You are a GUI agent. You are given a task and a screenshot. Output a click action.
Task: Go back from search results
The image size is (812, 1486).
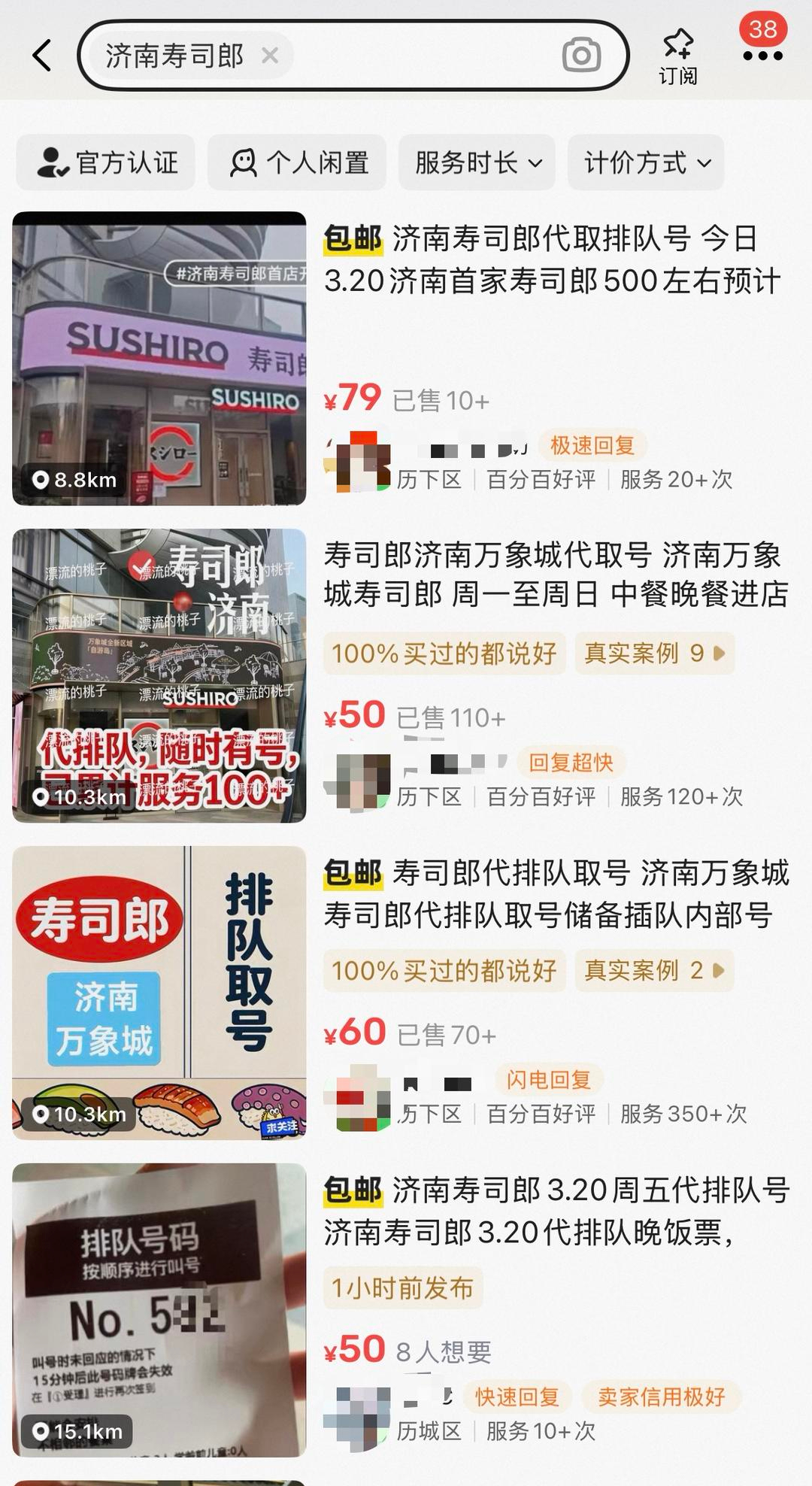[43, 56]
